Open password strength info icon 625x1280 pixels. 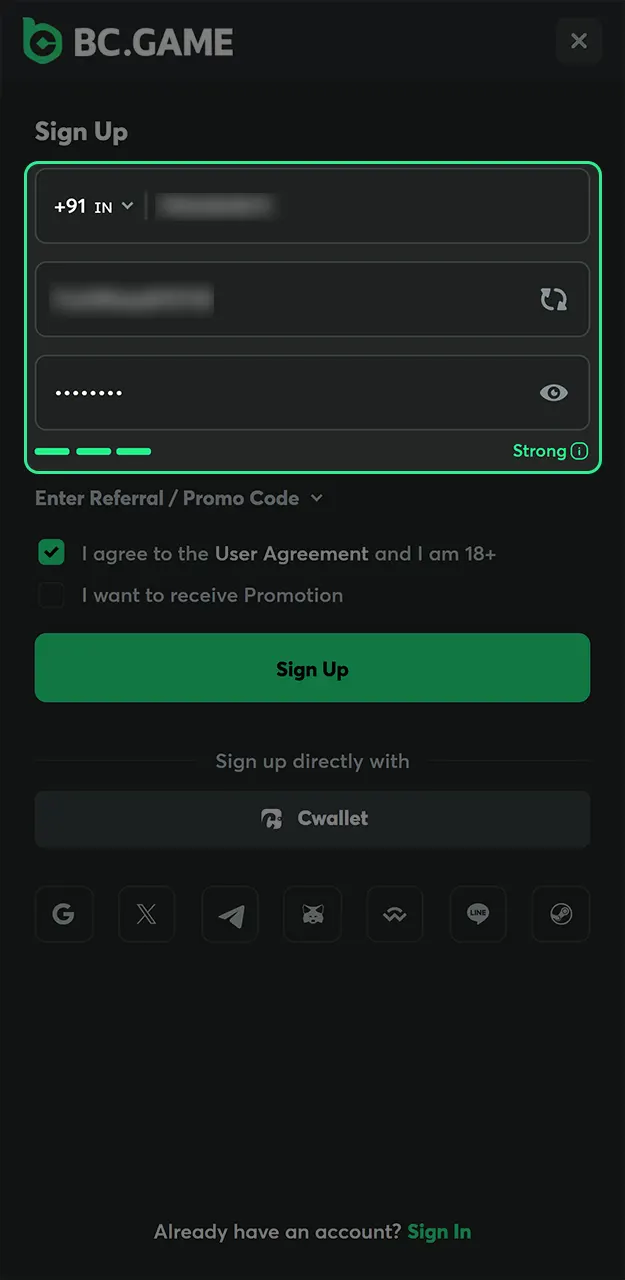579,451
